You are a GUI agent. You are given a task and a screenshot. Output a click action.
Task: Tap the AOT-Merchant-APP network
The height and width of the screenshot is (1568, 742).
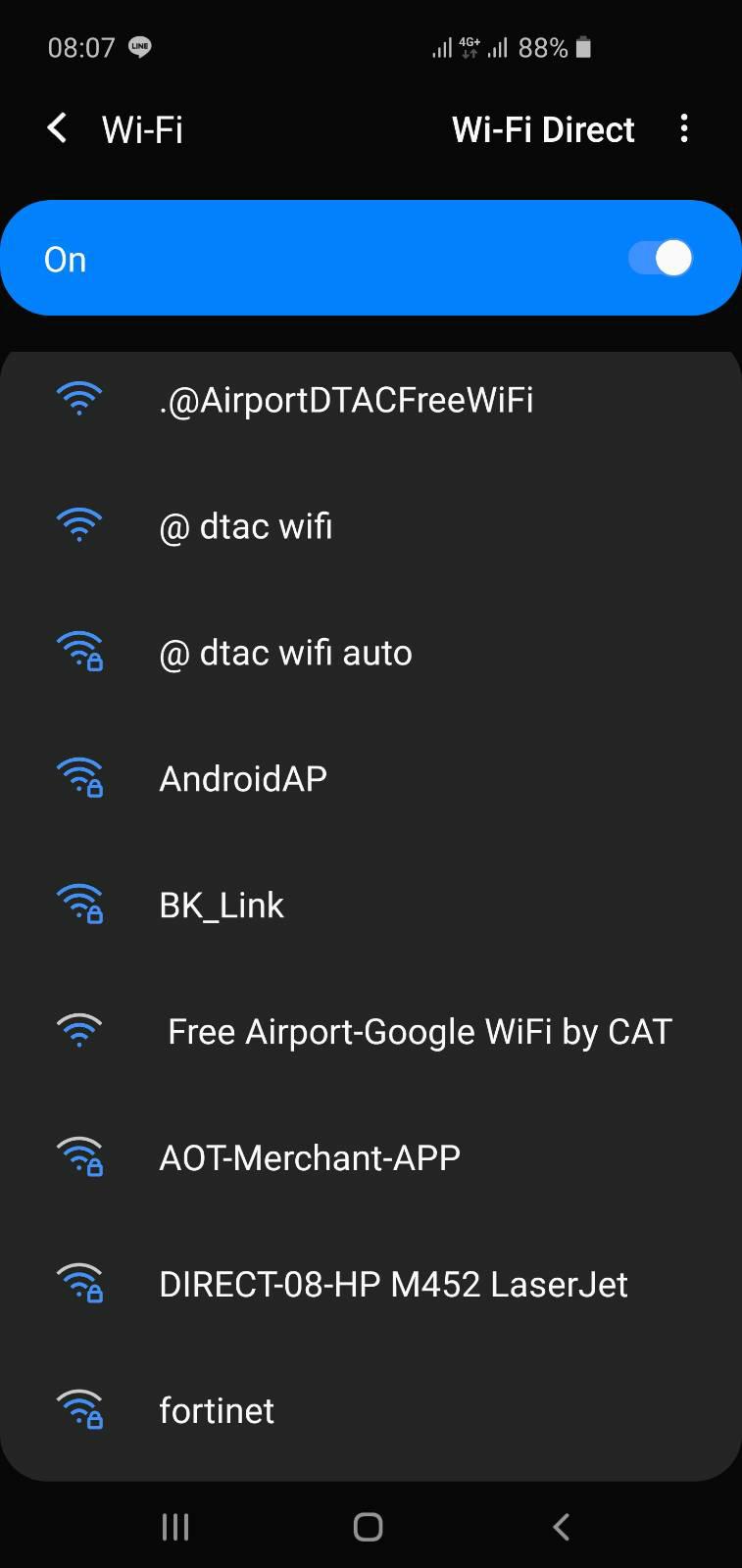[x=371, y=1158]
